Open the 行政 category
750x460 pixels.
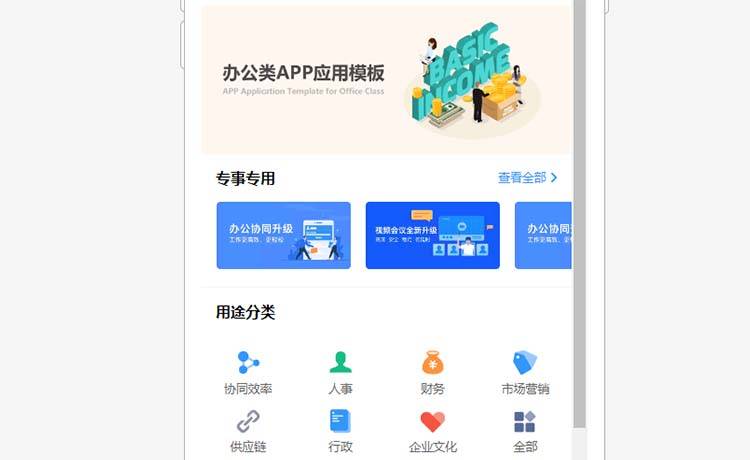click(340, 431)
